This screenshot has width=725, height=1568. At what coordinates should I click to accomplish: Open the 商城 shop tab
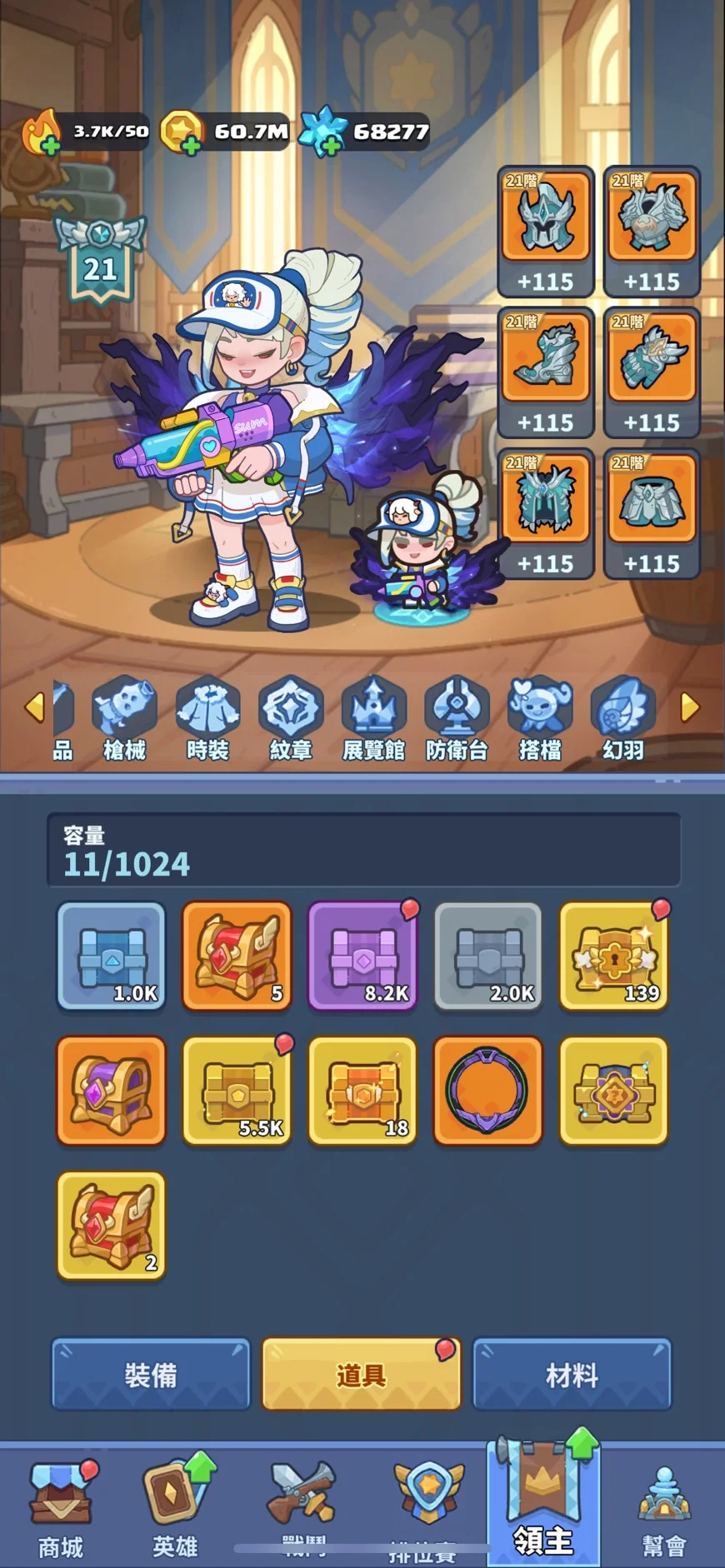[x=61, y=1510]
